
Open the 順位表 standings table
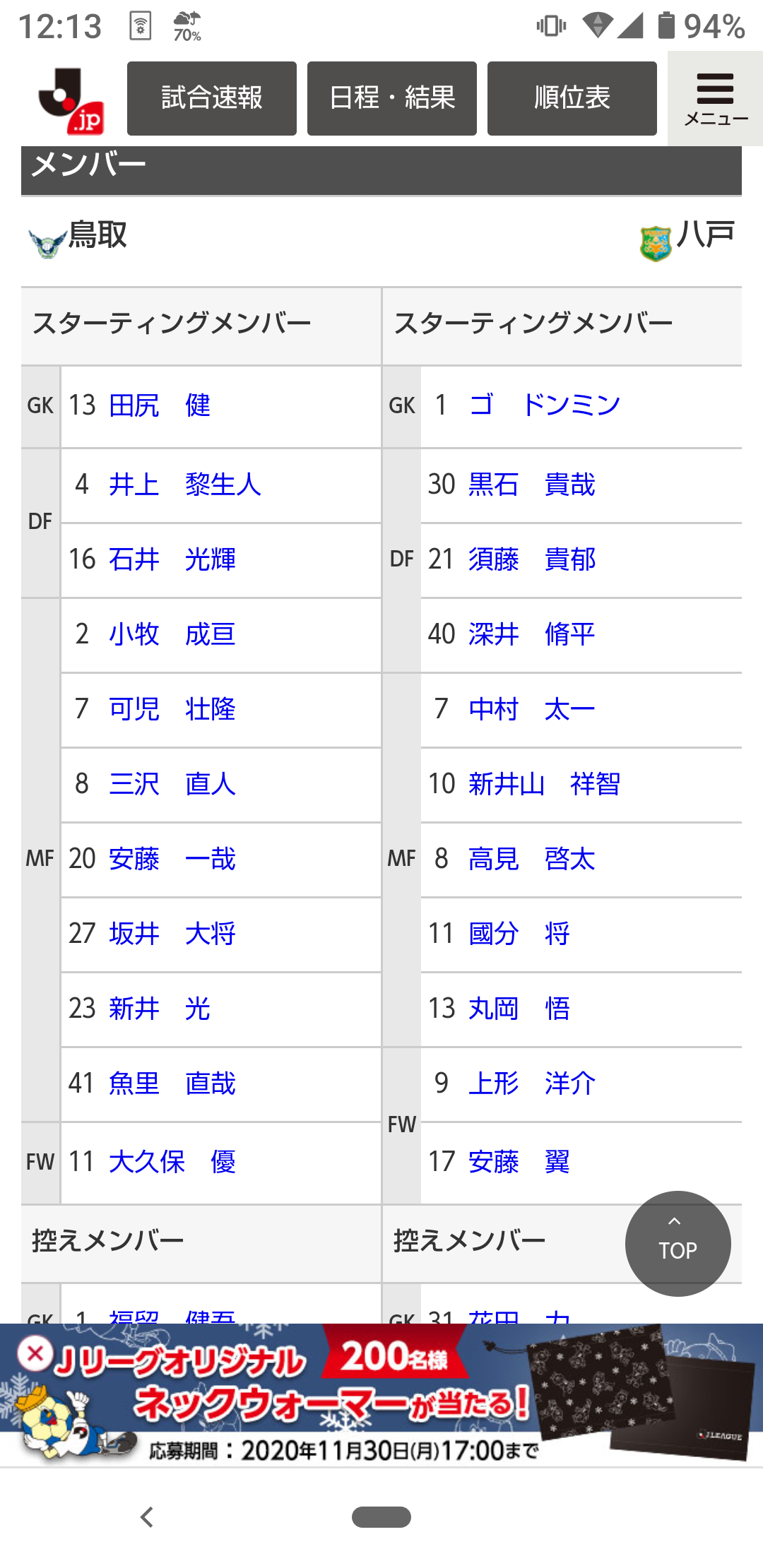[572, 98]
